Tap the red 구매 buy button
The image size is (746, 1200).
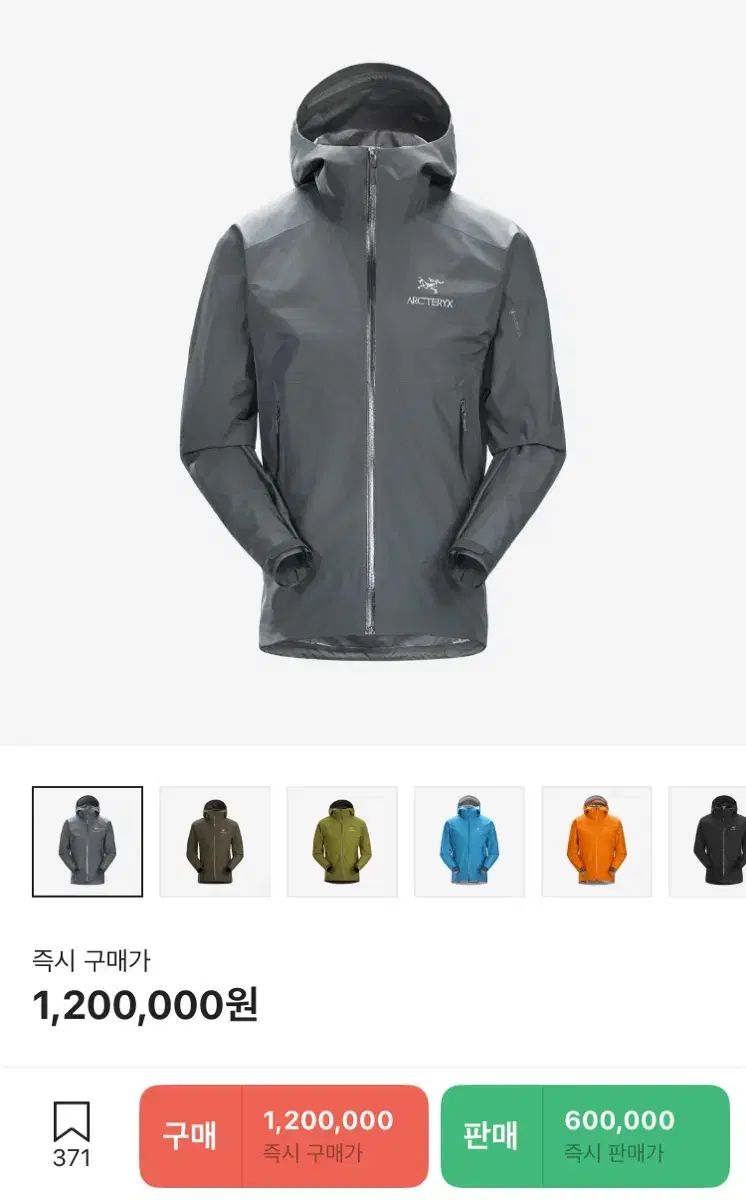pyautogui.click(x=283, y=1136)
